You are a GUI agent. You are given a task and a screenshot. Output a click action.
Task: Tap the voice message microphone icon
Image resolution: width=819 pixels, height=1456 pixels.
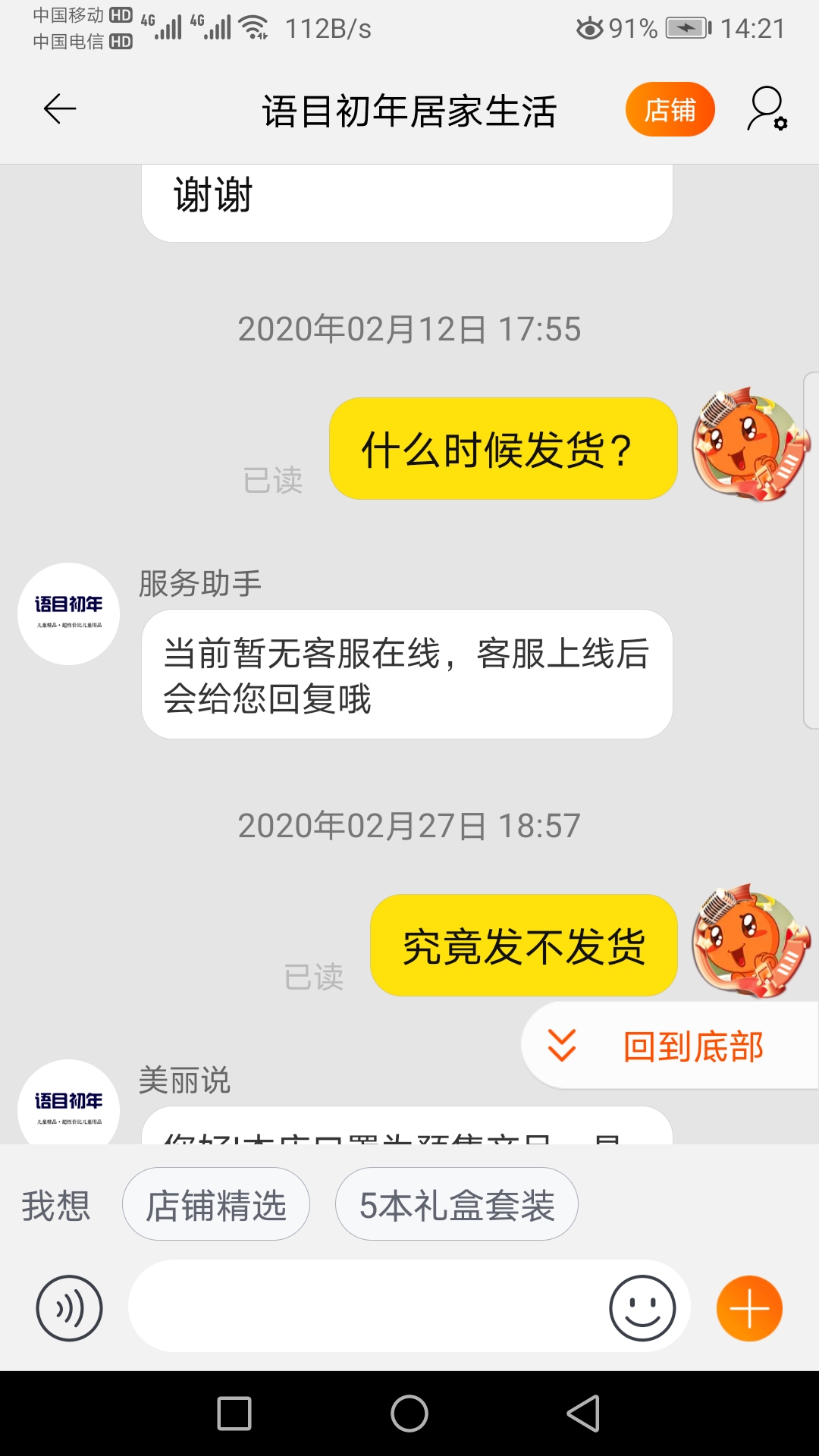pyautogui.click(x=69, y=1307)
